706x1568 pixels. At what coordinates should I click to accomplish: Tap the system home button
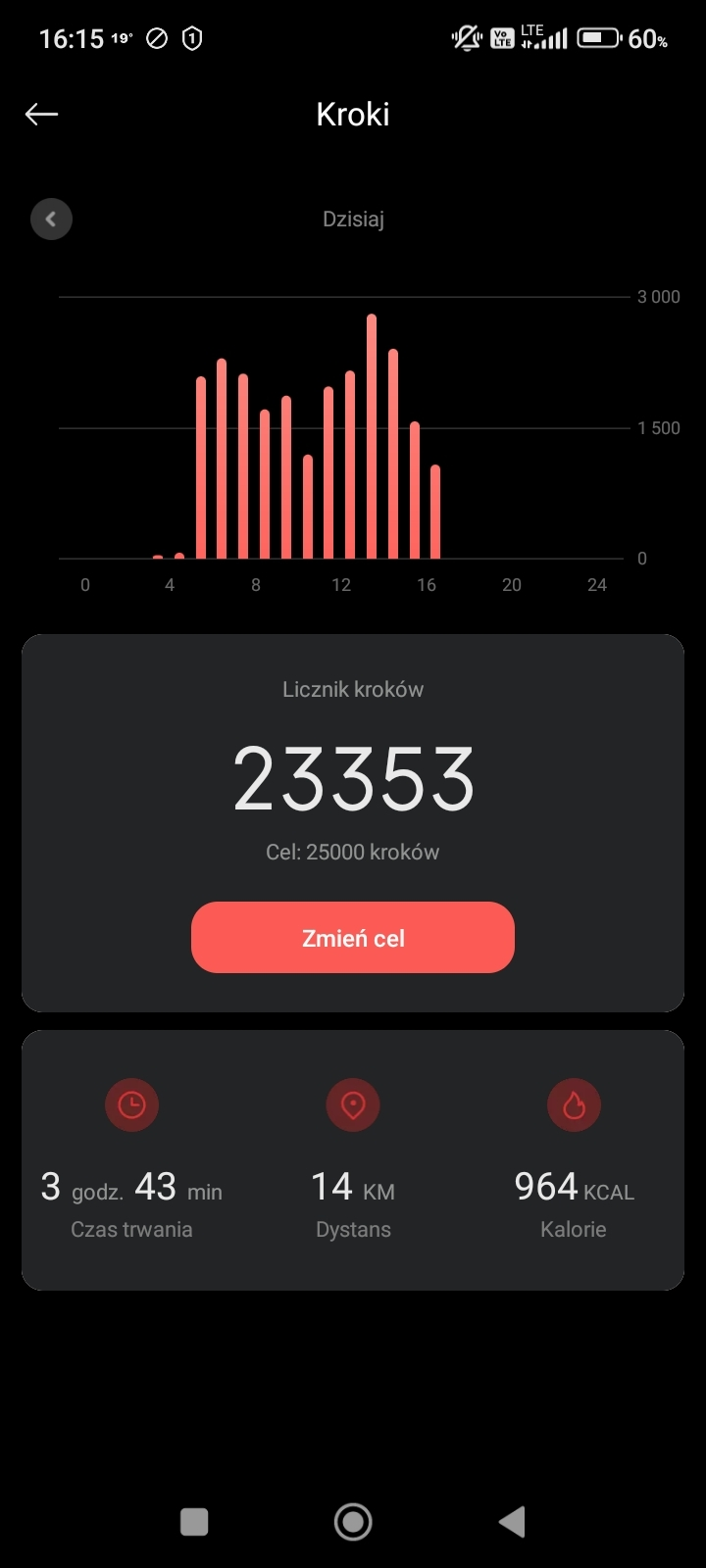[353, 1522]
